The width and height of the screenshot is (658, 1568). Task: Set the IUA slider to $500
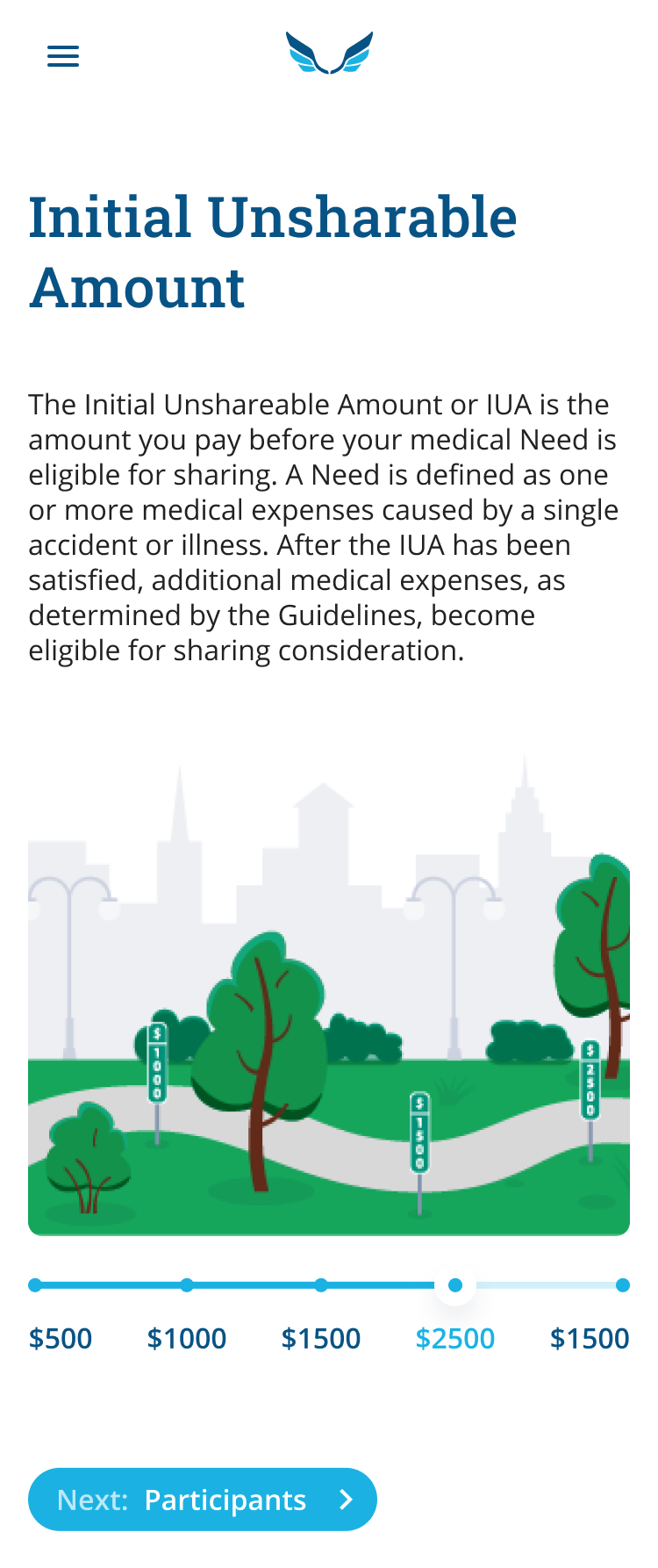pyautogui.click(x=35, y=1285)
